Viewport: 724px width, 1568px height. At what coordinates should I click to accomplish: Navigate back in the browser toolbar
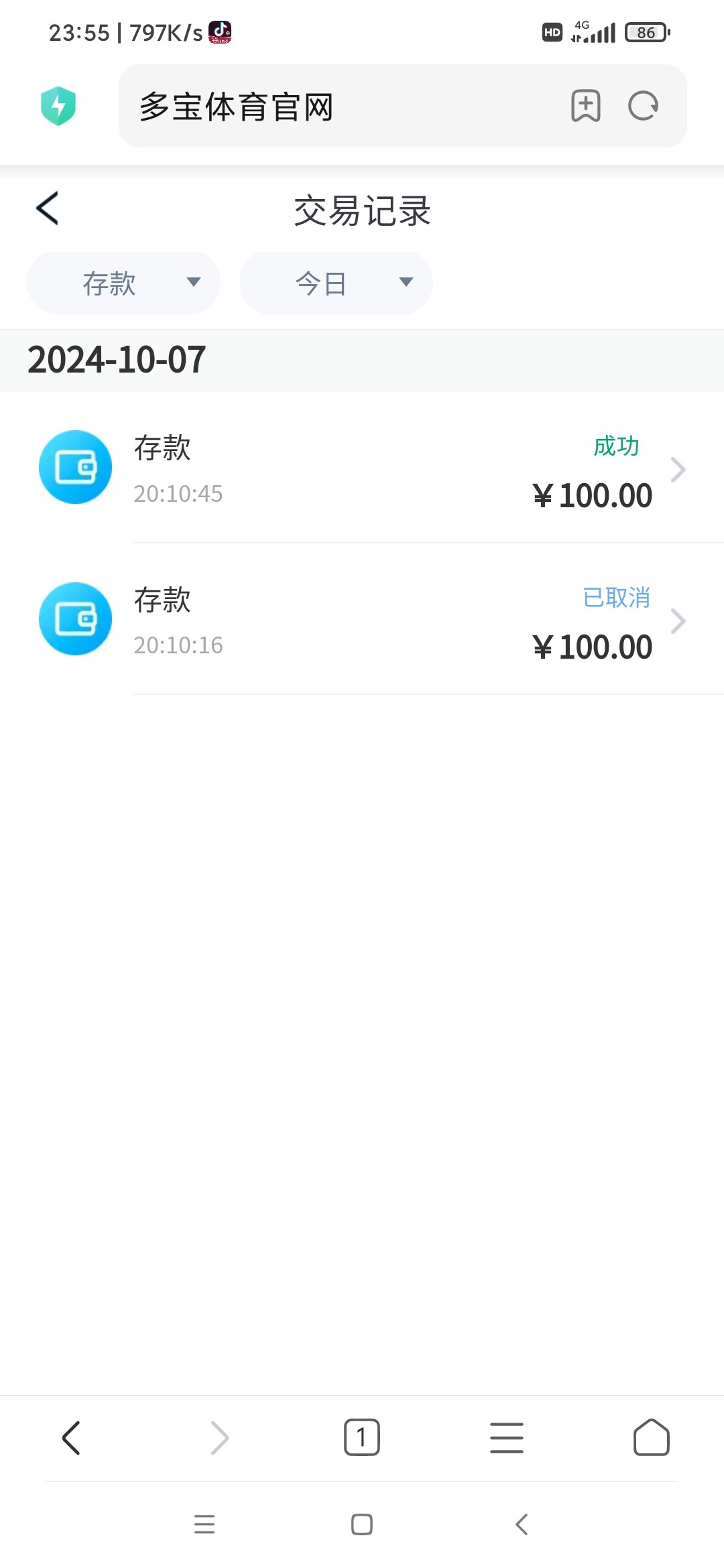click(x=72, y=1438)
